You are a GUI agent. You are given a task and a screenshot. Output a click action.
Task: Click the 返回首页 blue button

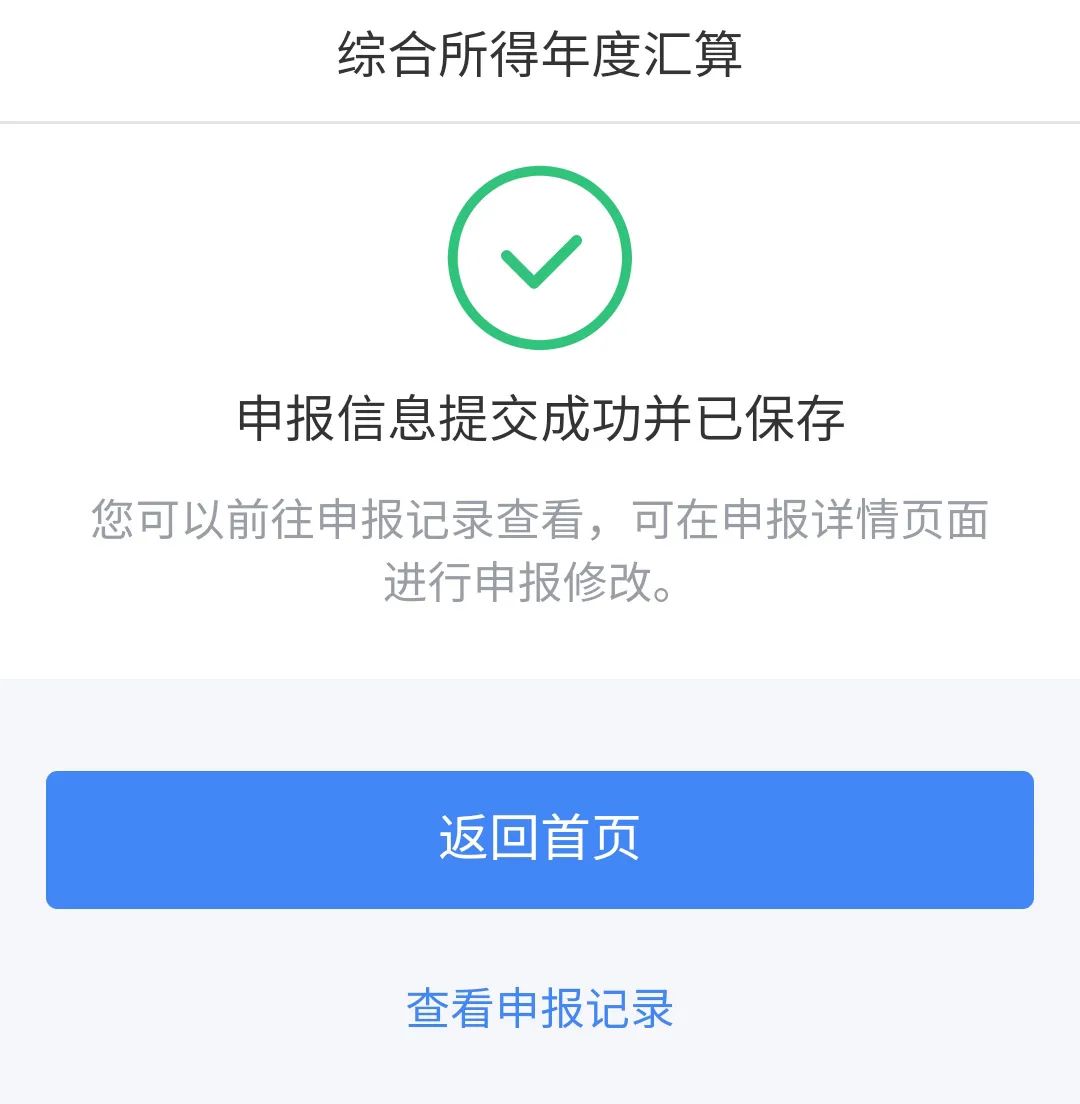[x=540, y=838]
